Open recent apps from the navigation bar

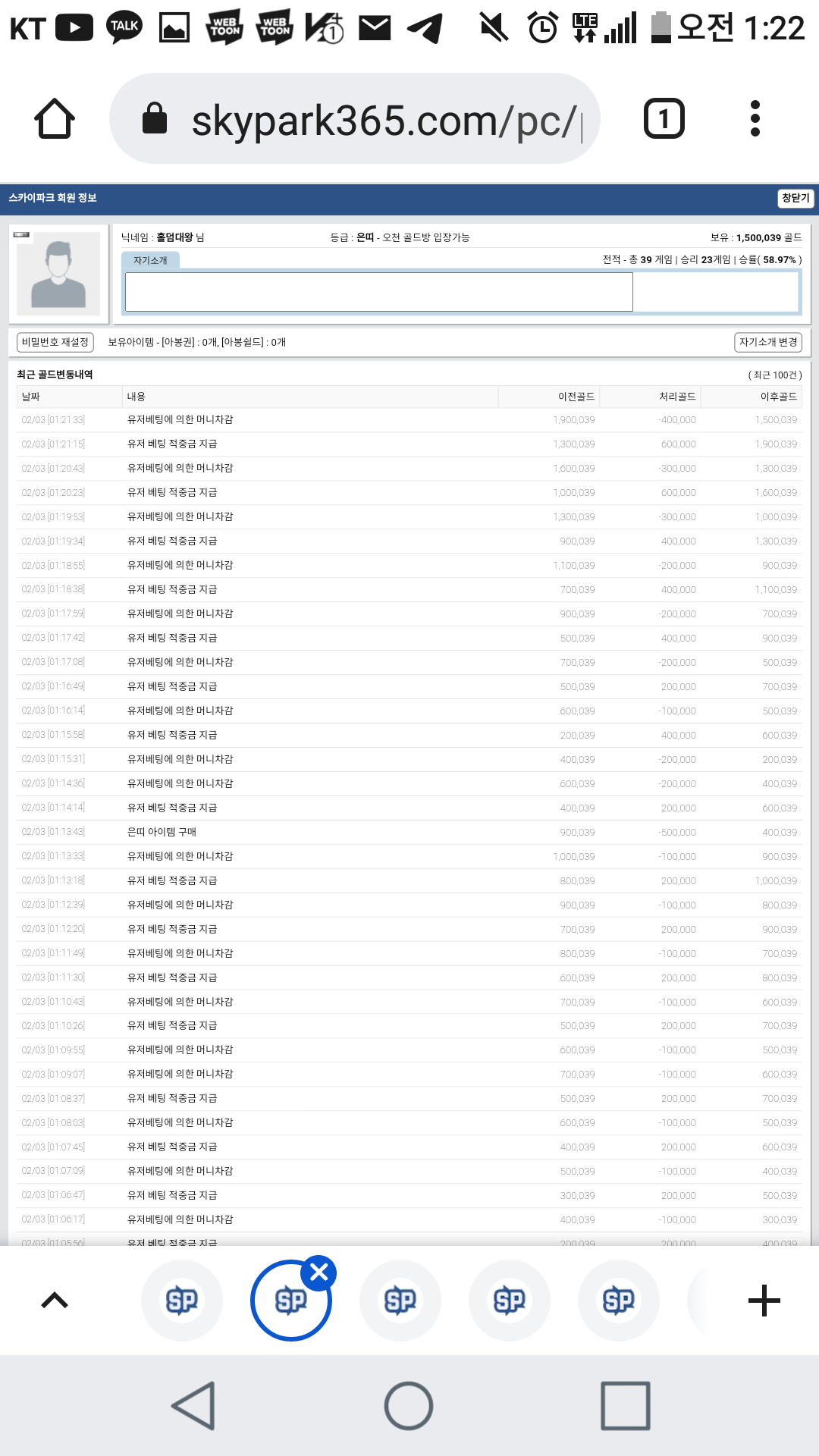point(626,1405)
